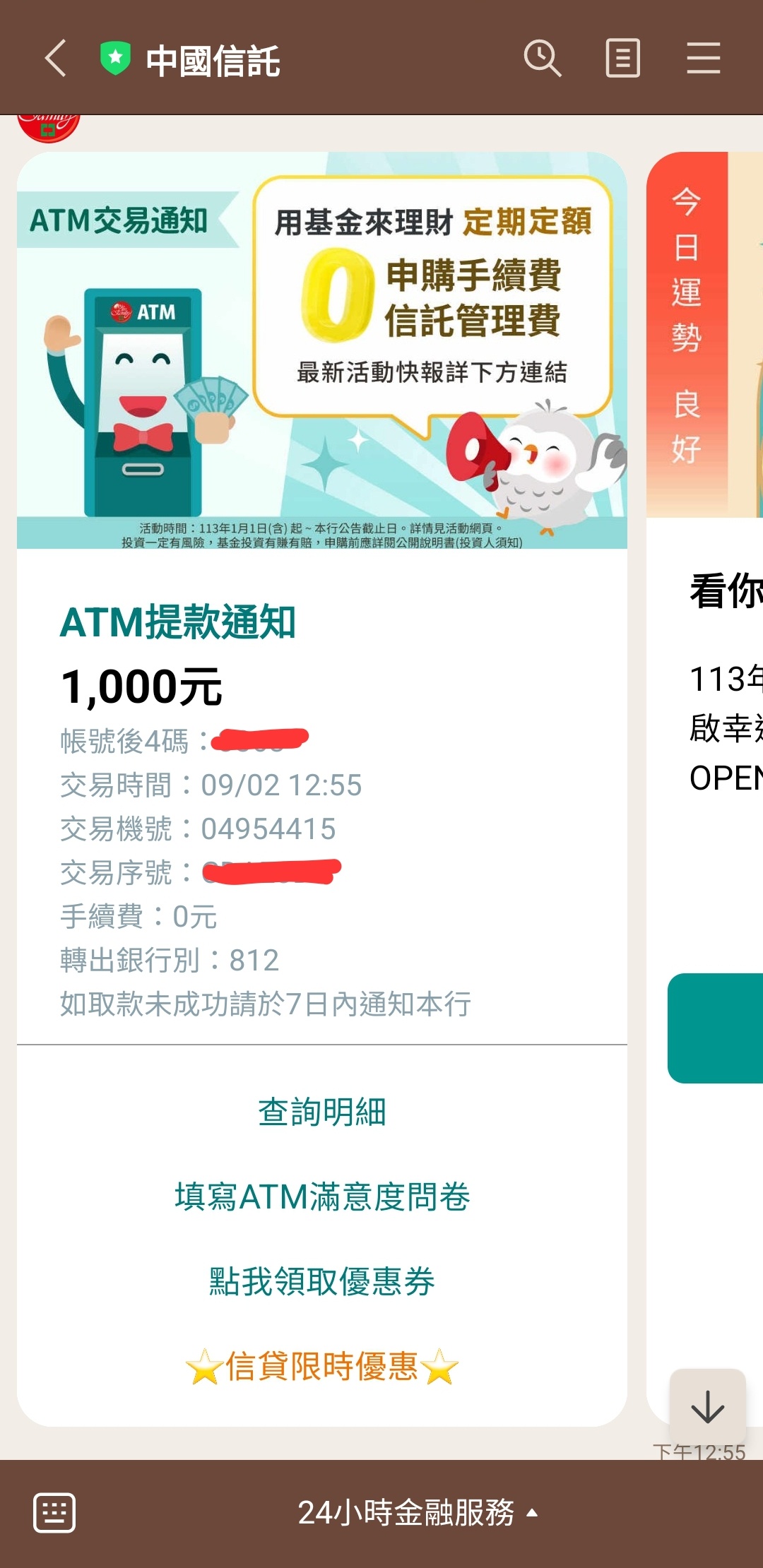763x1568 pixels.
Task: Jump to latest message with down arrow
Action: point(707,1406)
